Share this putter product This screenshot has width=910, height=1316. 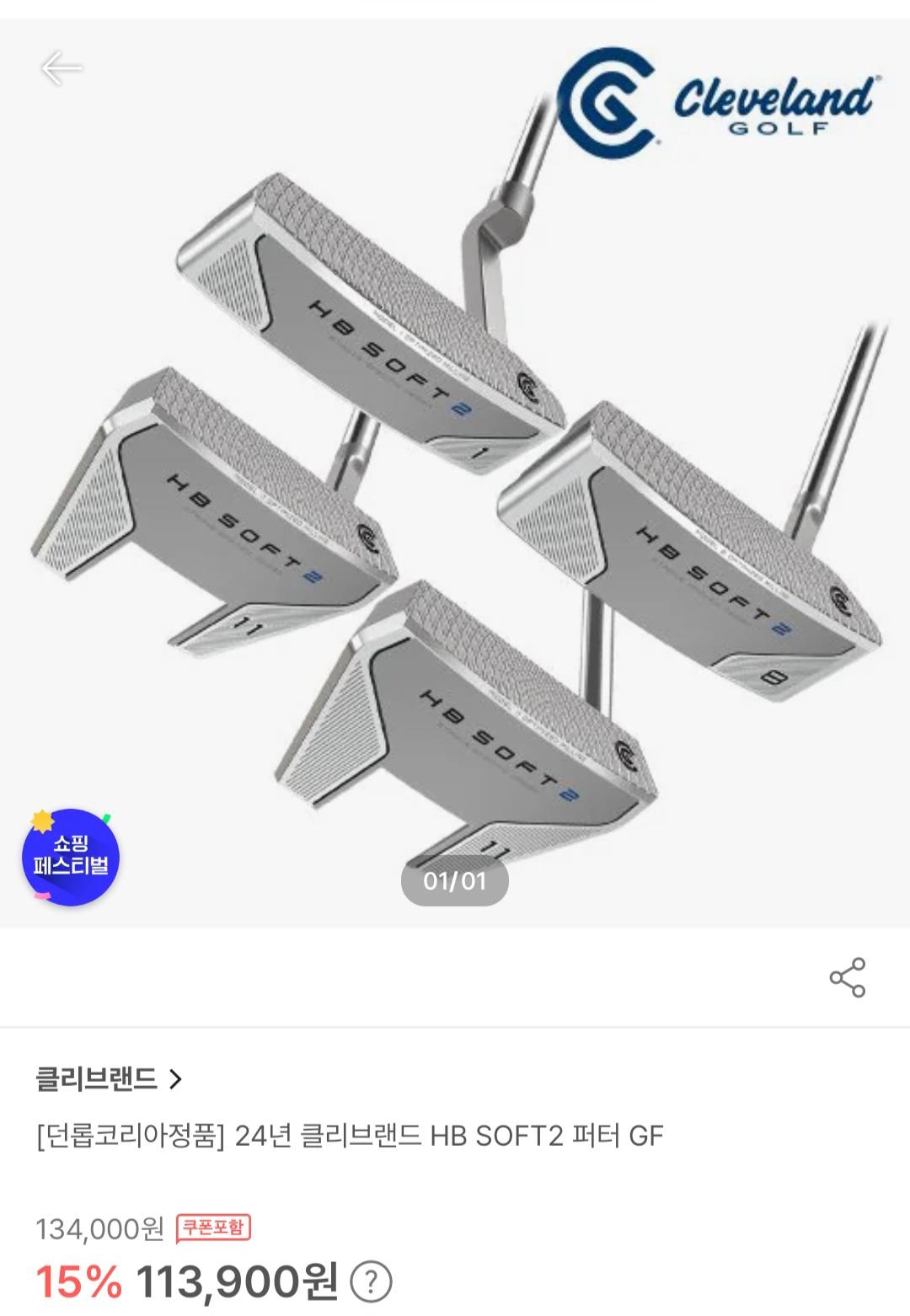point(847,977)
